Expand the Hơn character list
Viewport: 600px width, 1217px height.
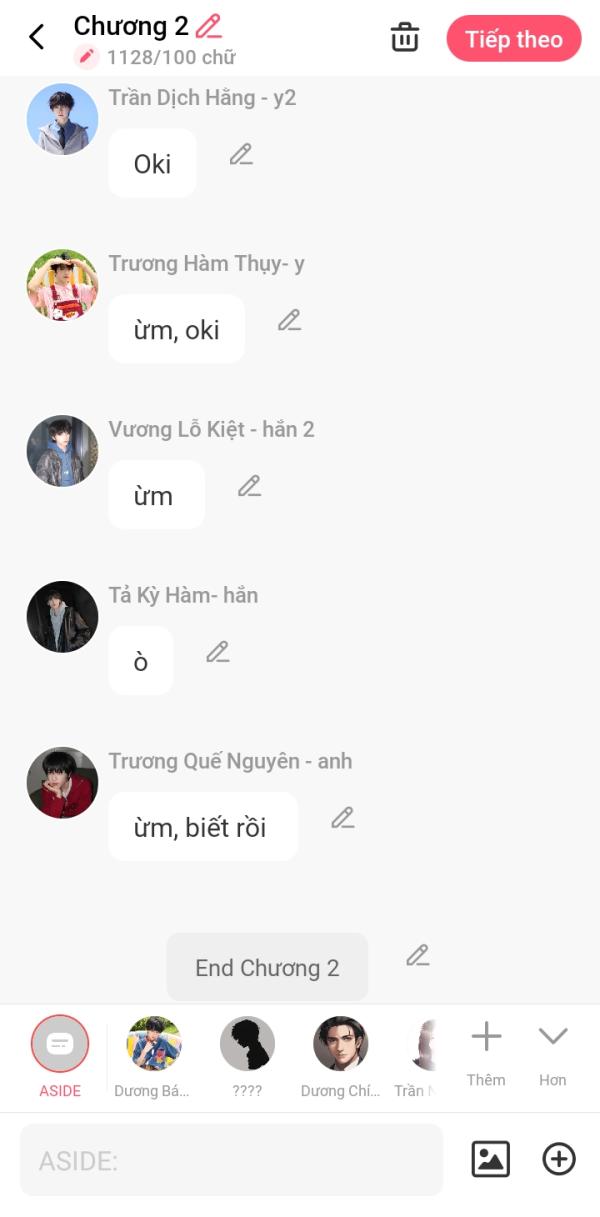click(x=553, y=1054)
